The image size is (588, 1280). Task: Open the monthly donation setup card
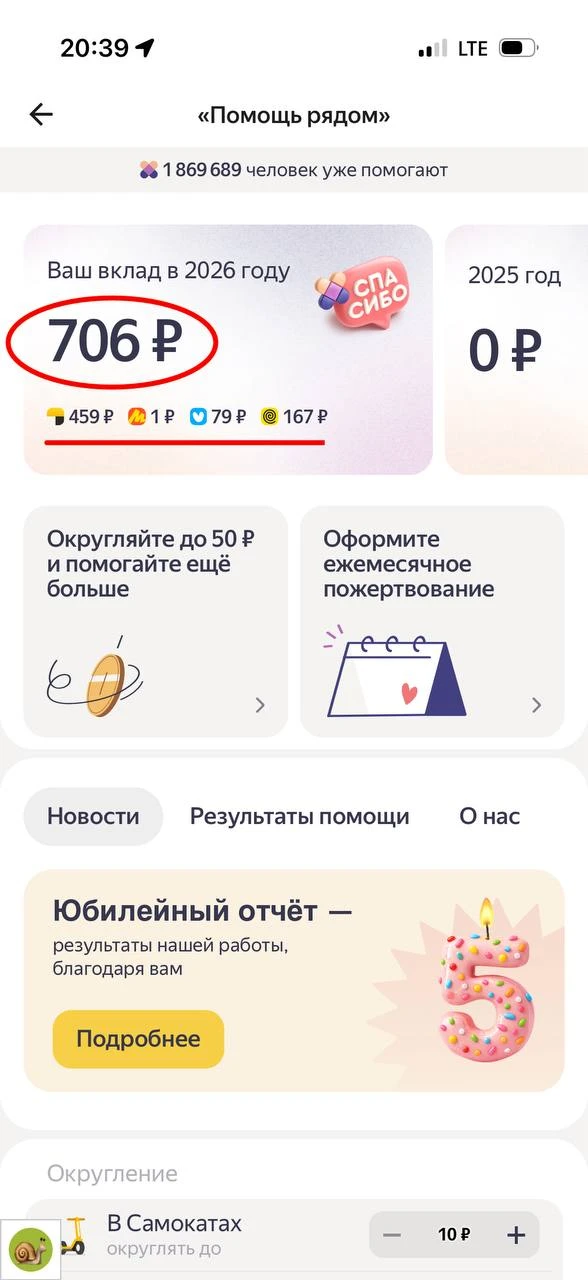pyautogui.click(x=432, y=621)
